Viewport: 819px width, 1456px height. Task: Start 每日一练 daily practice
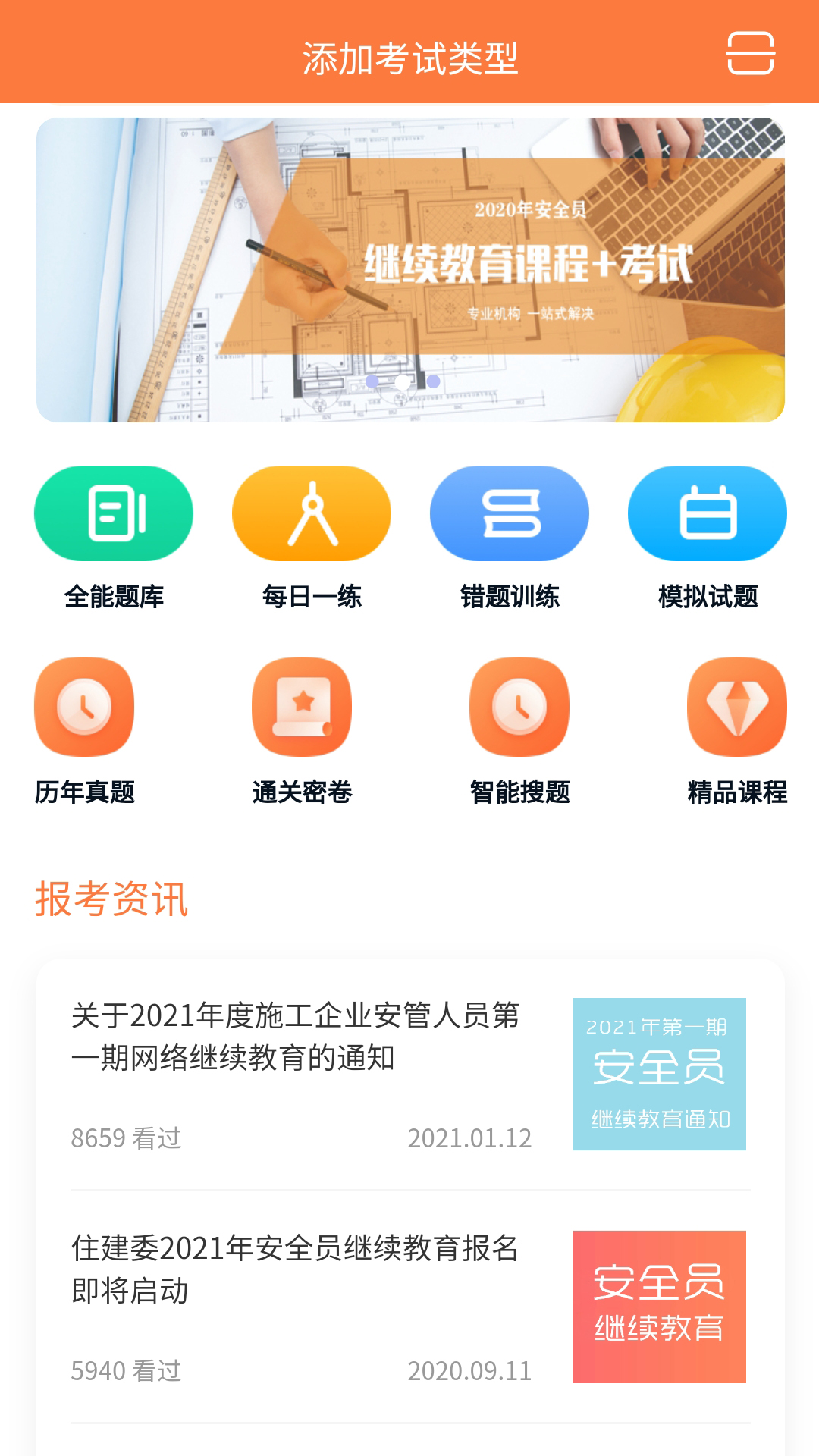(x=312, y=538)
